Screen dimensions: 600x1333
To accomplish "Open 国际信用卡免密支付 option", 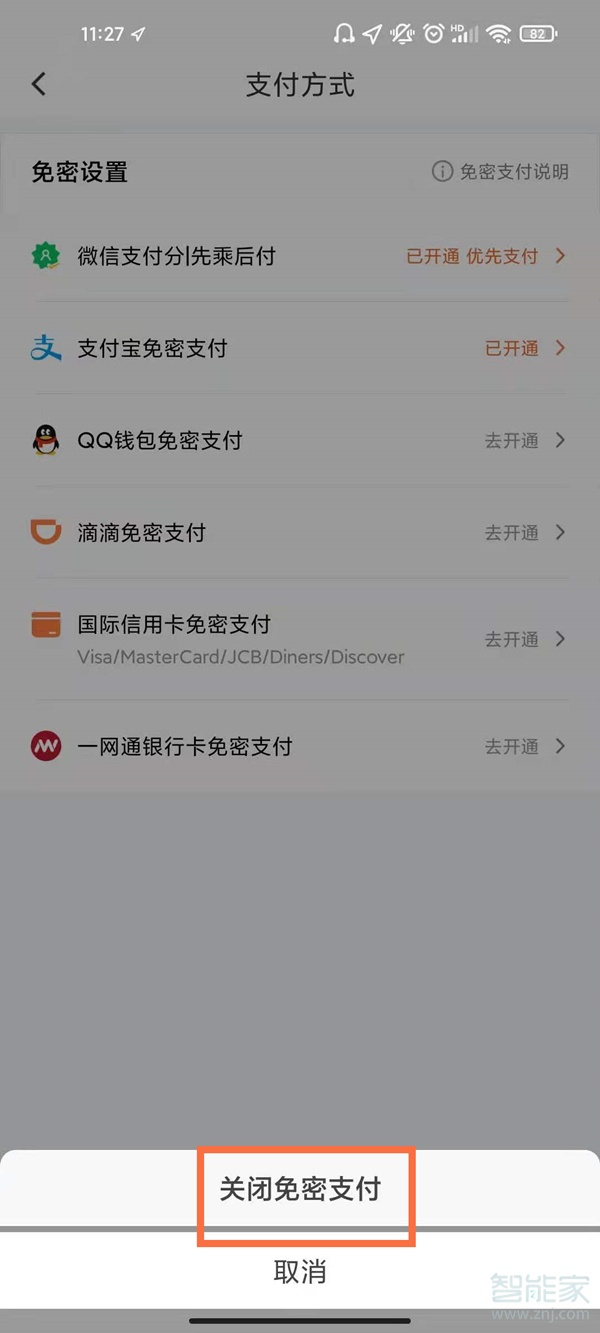I will pos(300,639).
